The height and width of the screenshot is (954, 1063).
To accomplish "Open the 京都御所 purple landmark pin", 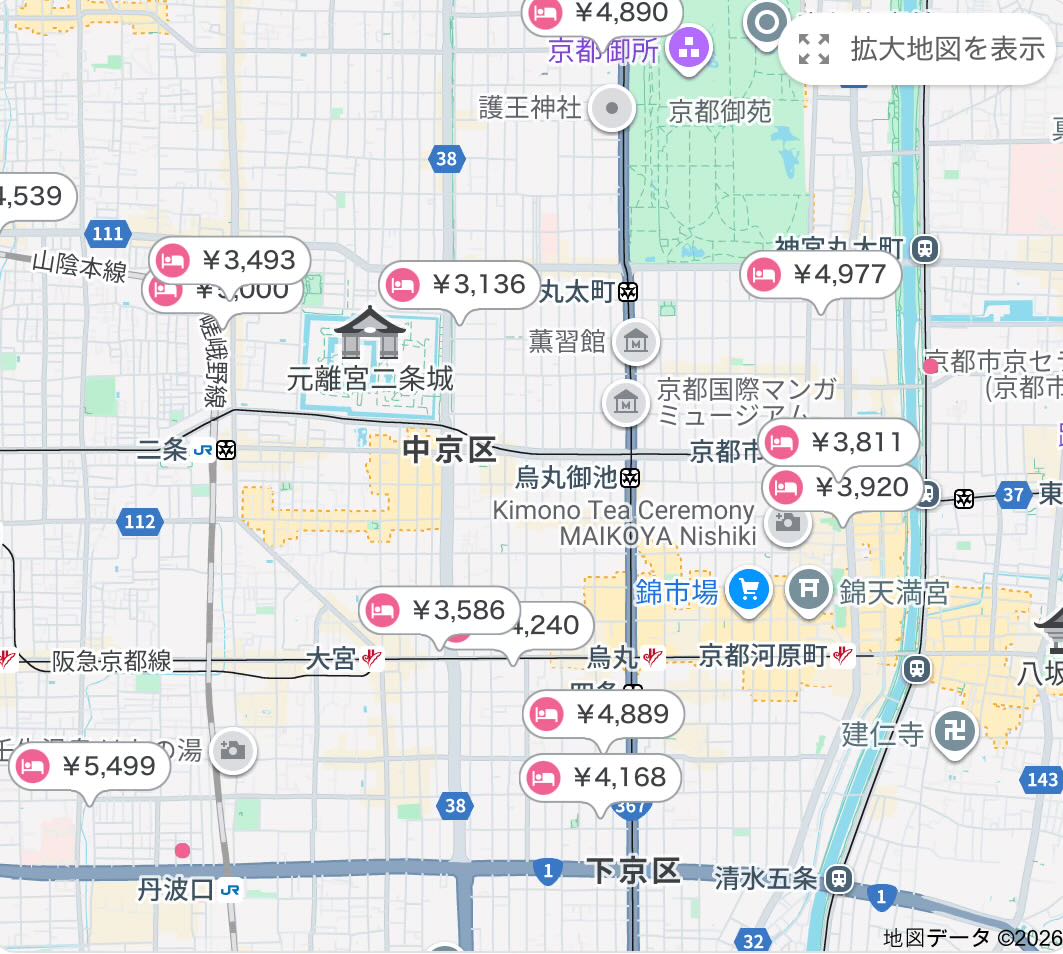I will 689,45.
